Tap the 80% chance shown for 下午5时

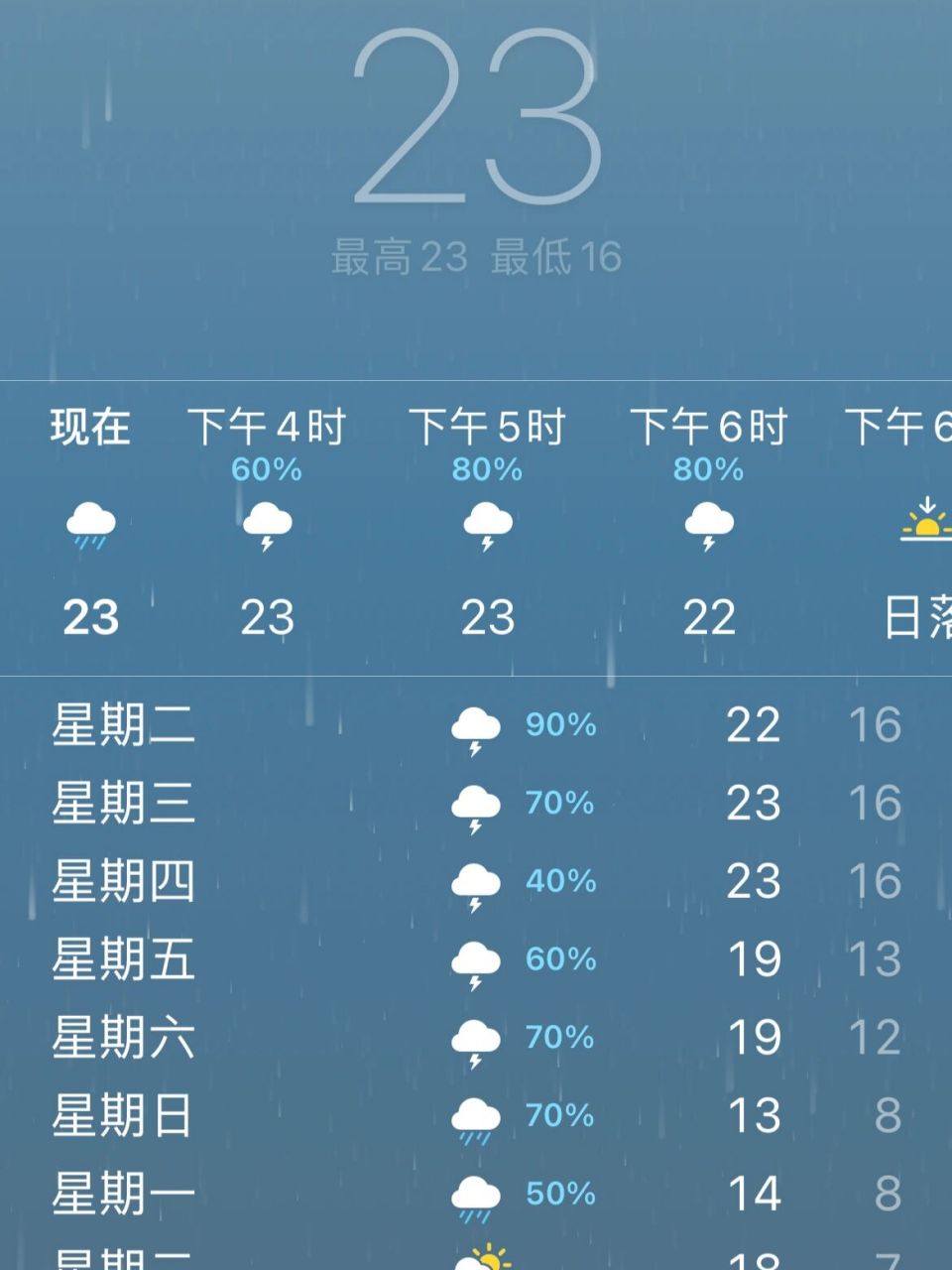(488, 470)
